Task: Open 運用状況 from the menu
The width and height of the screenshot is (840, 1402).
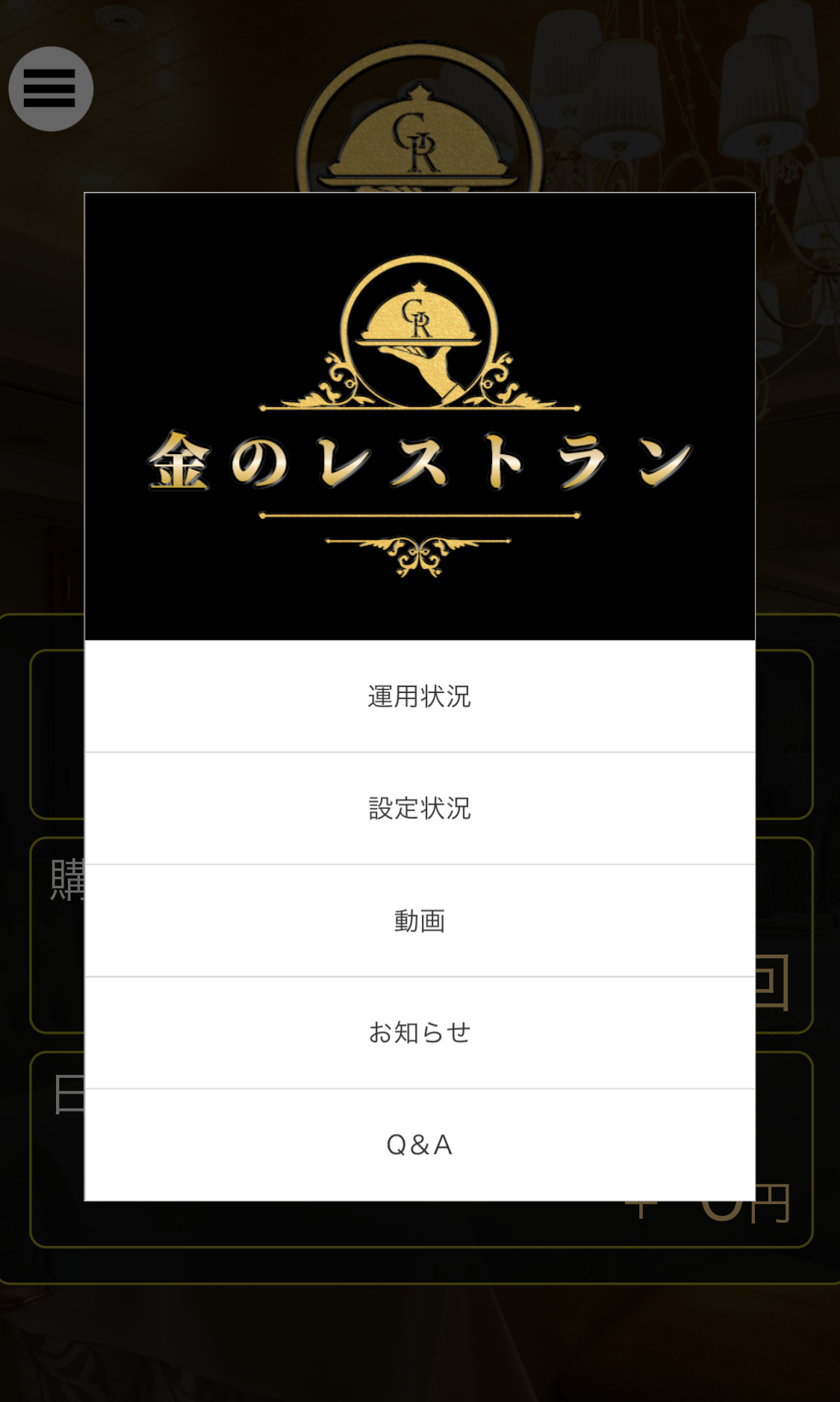Action: (x=419, y=696)
